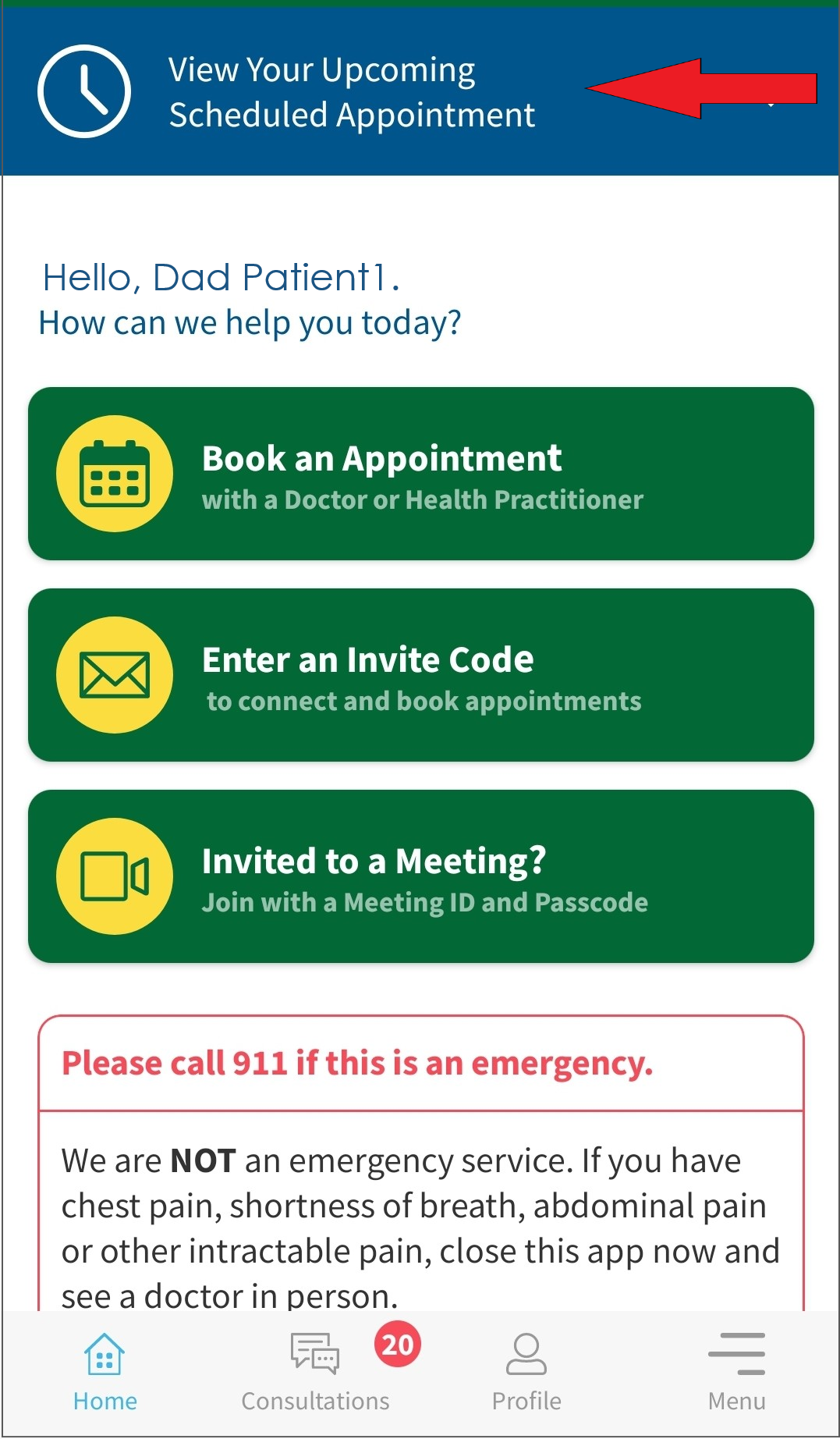Image resolution: width=840 pixels, height=1439 pixels.
Task: Book an Appointment with a doctor
Action: (x=420, y=474)
